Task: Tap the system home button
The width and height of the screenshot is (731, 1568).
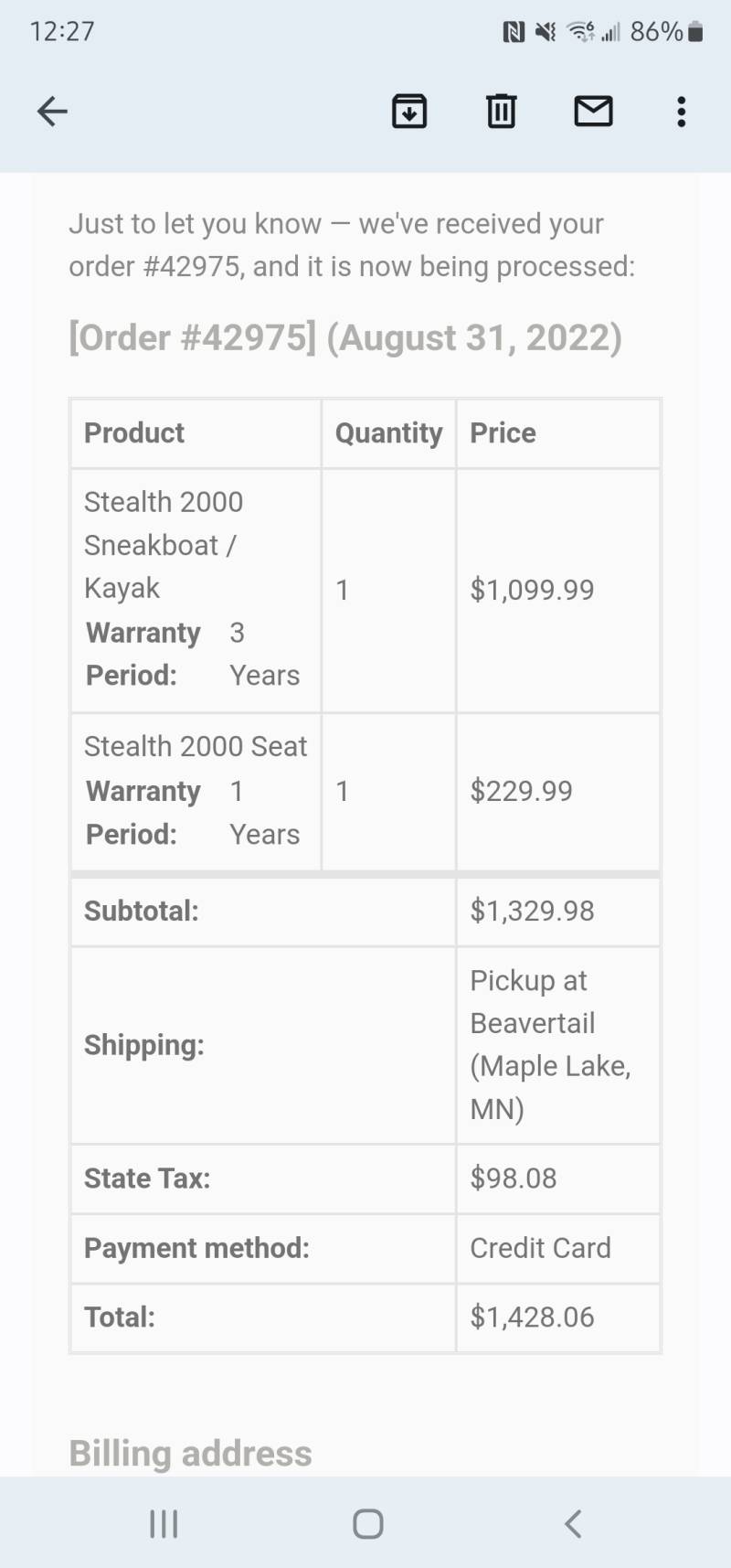Action: click(367, 1523)
